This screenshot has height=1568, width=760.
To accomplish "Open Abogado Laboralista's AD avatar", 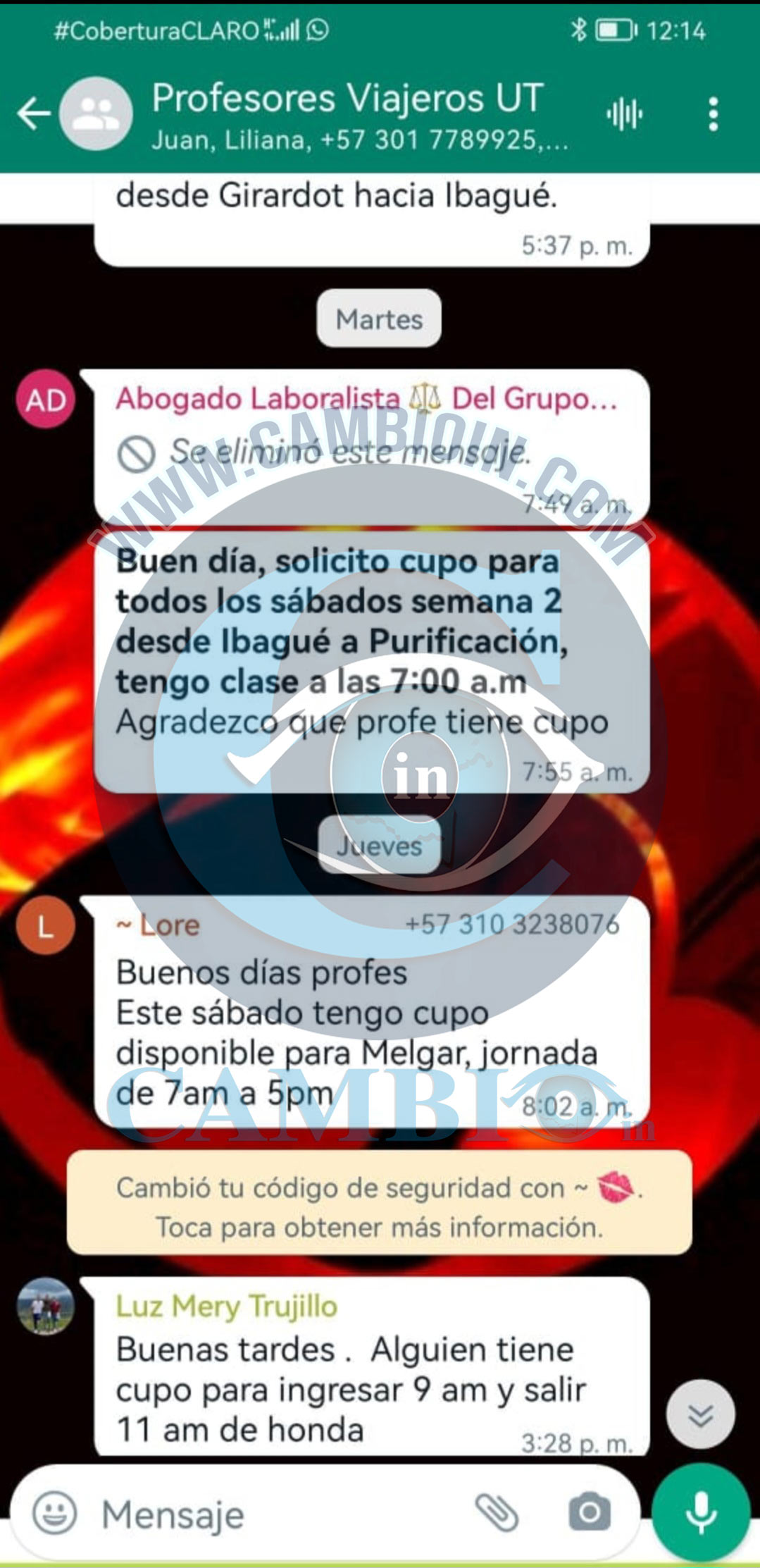I will [46, 400].
